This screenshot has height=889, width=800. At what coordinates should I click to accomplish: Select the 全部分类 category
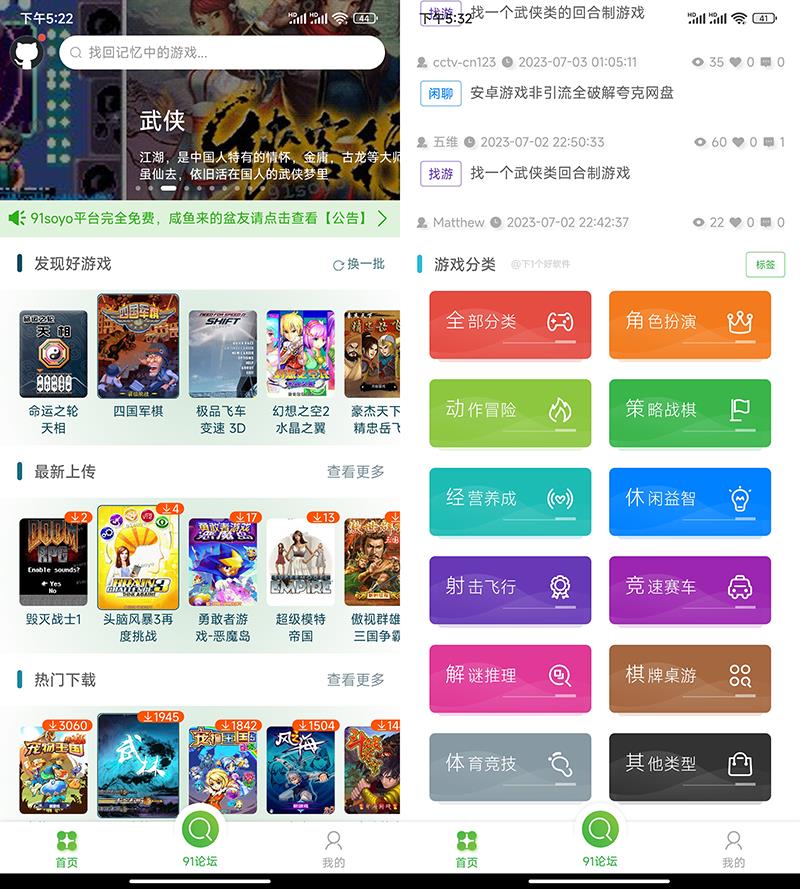510,323
